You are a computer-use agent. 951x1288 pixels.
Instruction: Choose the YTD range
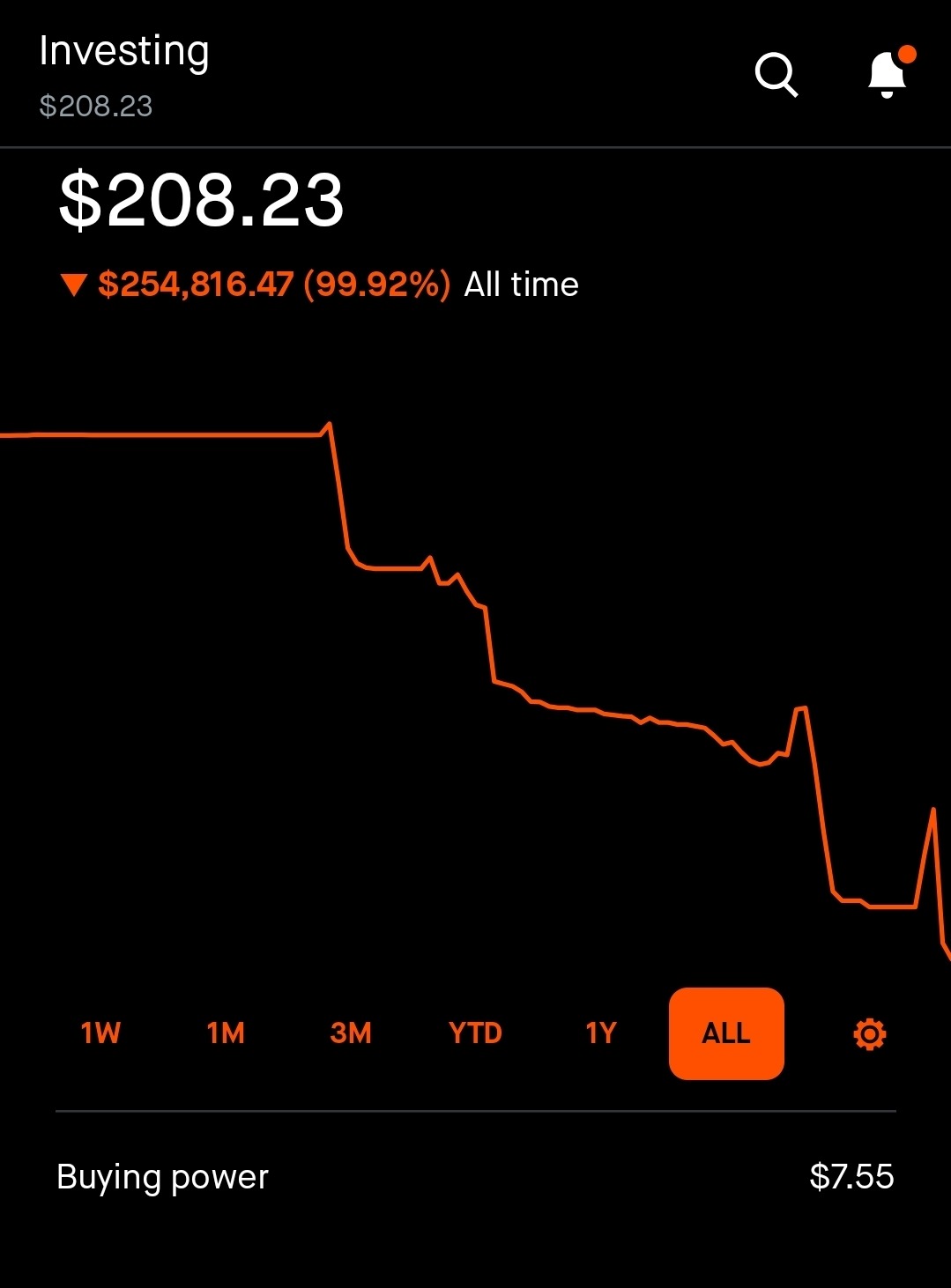click(476, 1033)
